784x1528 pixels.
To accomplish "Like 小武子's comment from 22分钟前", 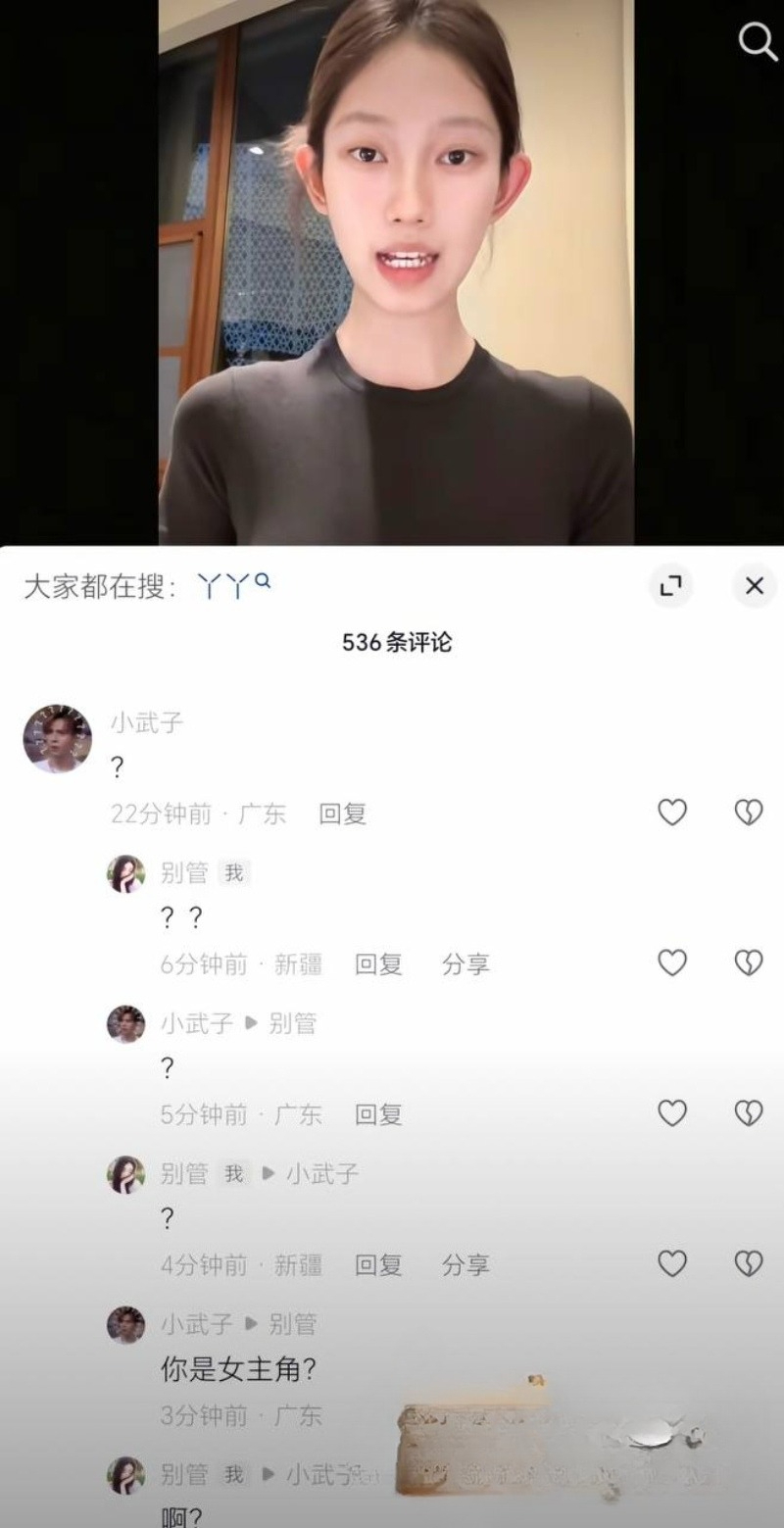I will (671, 813).
